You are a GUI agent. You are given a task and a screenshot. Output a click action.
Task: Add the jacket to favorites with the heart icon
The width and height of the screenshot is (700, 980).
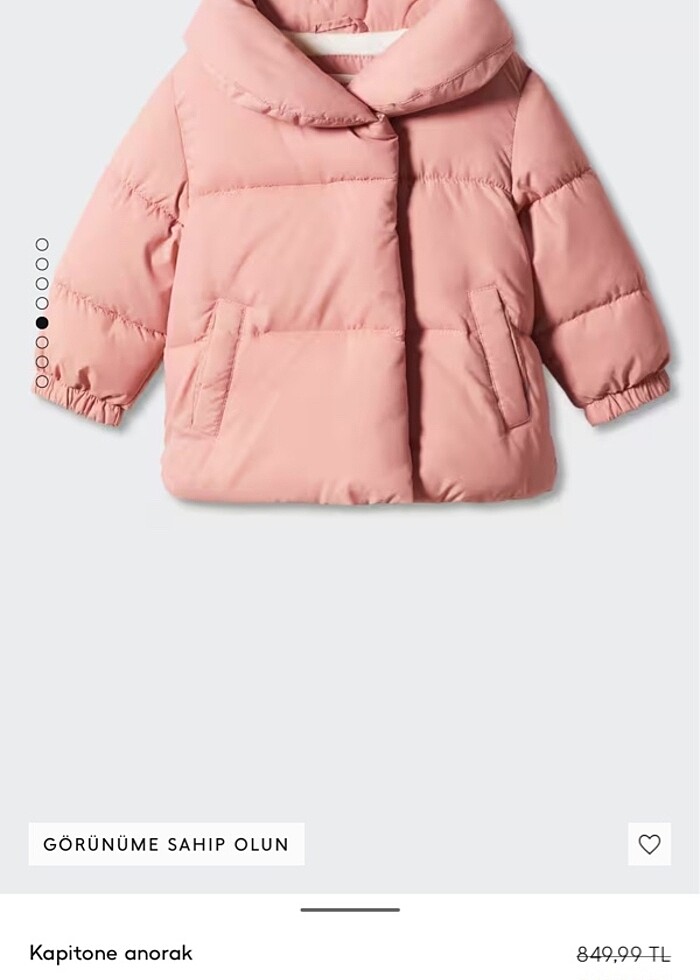pos(649,844)
